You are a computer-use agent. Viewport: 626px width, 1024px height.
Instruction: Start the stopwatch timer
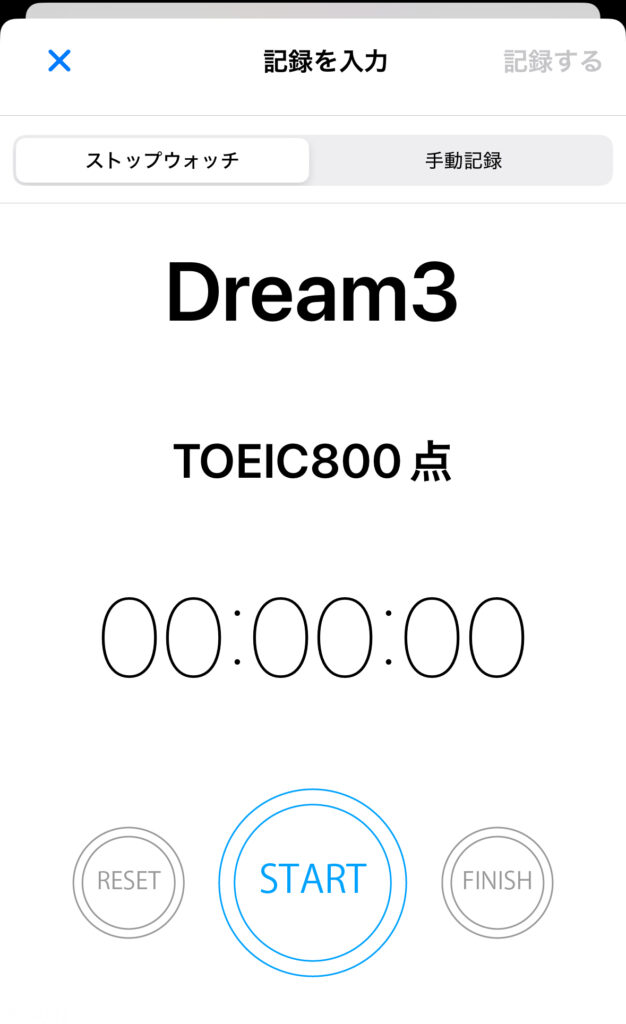(x=313, y=880)
